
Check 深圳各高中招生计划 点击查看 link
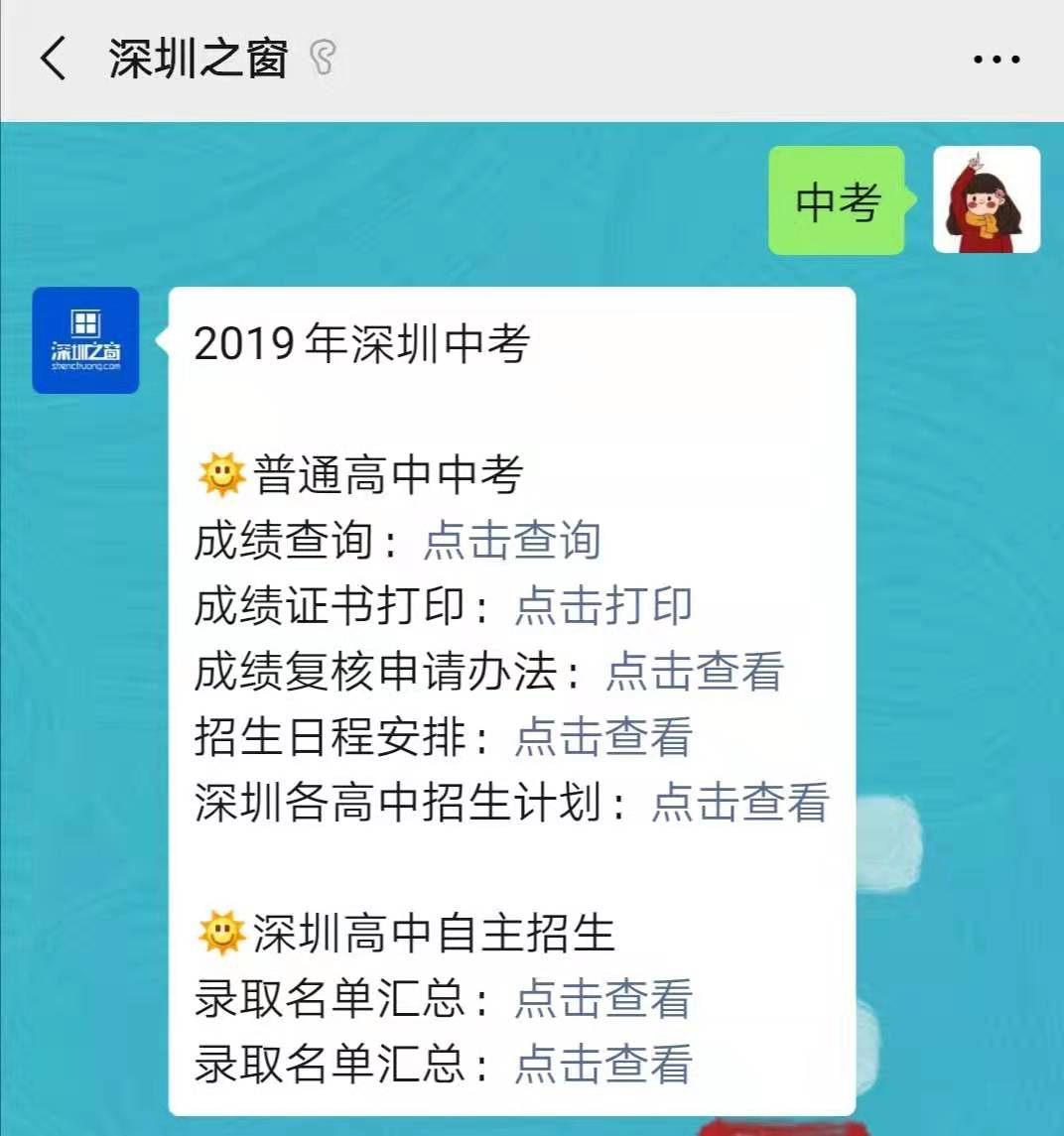pos(740,803)
